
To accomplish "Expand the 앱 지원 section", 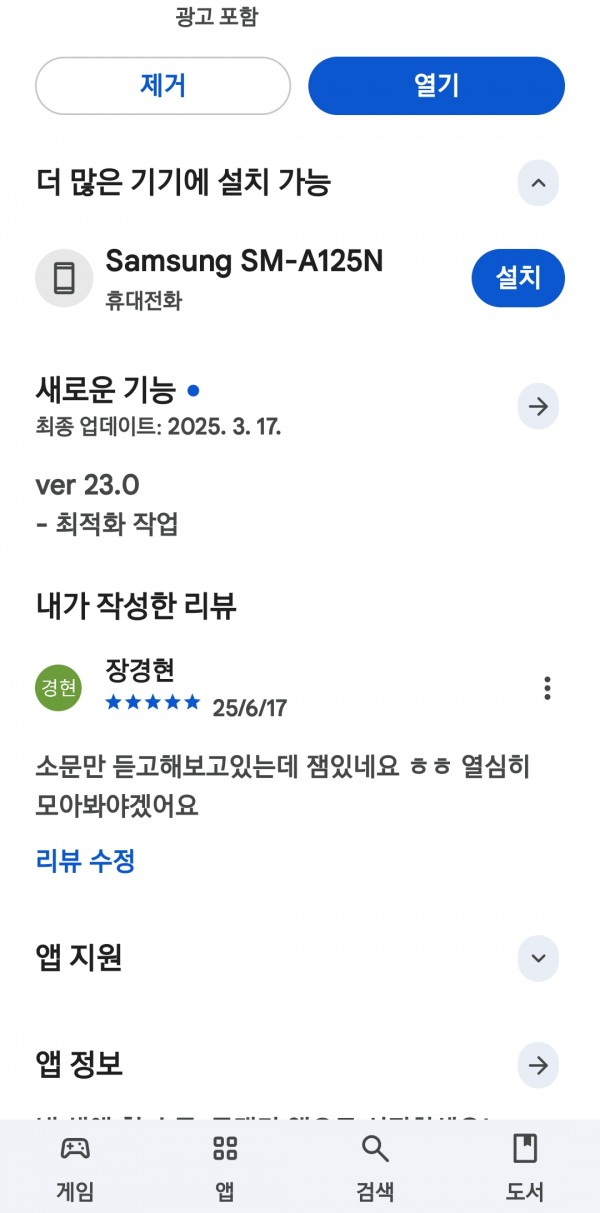I will tap(538, 959).
